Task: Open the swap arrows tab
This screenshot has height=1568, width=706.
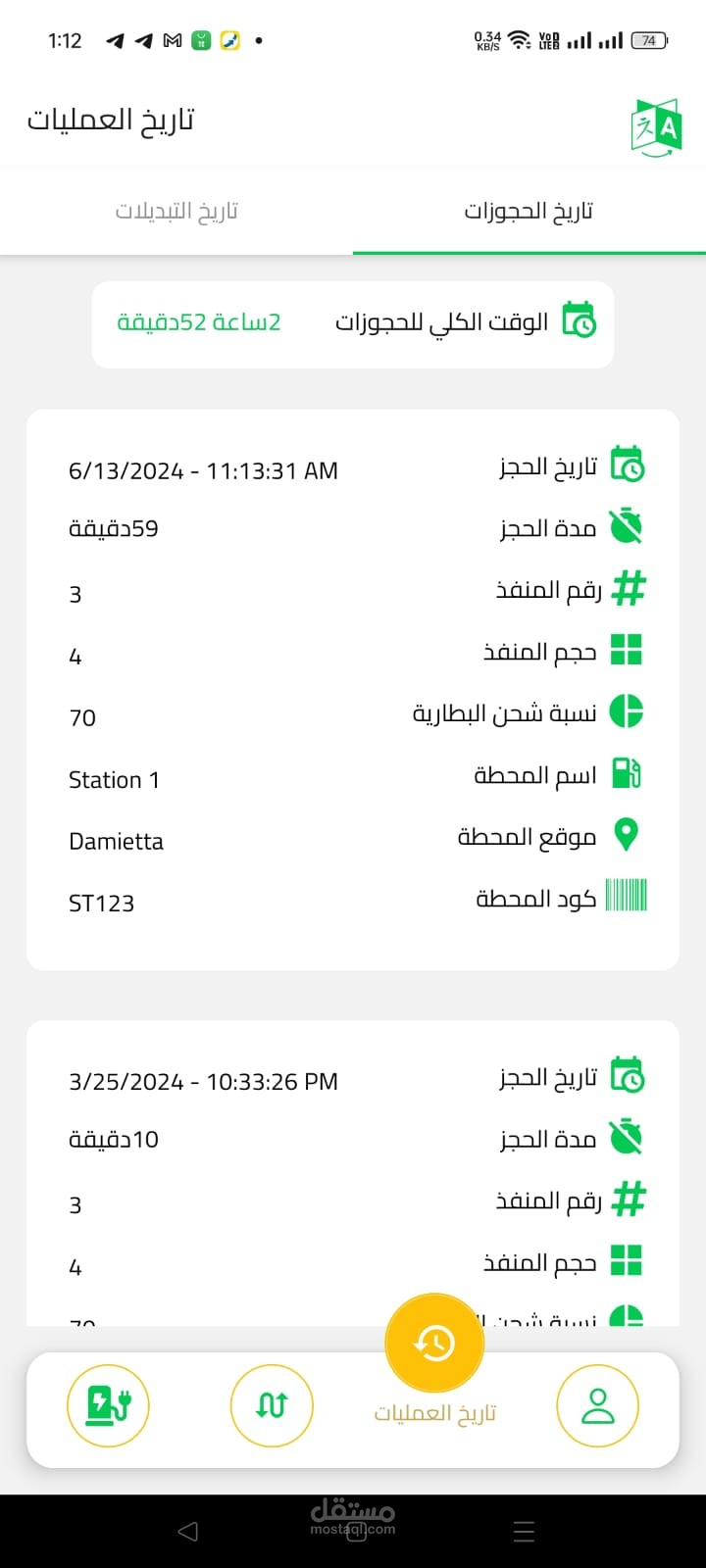Action: [272, 1405]
